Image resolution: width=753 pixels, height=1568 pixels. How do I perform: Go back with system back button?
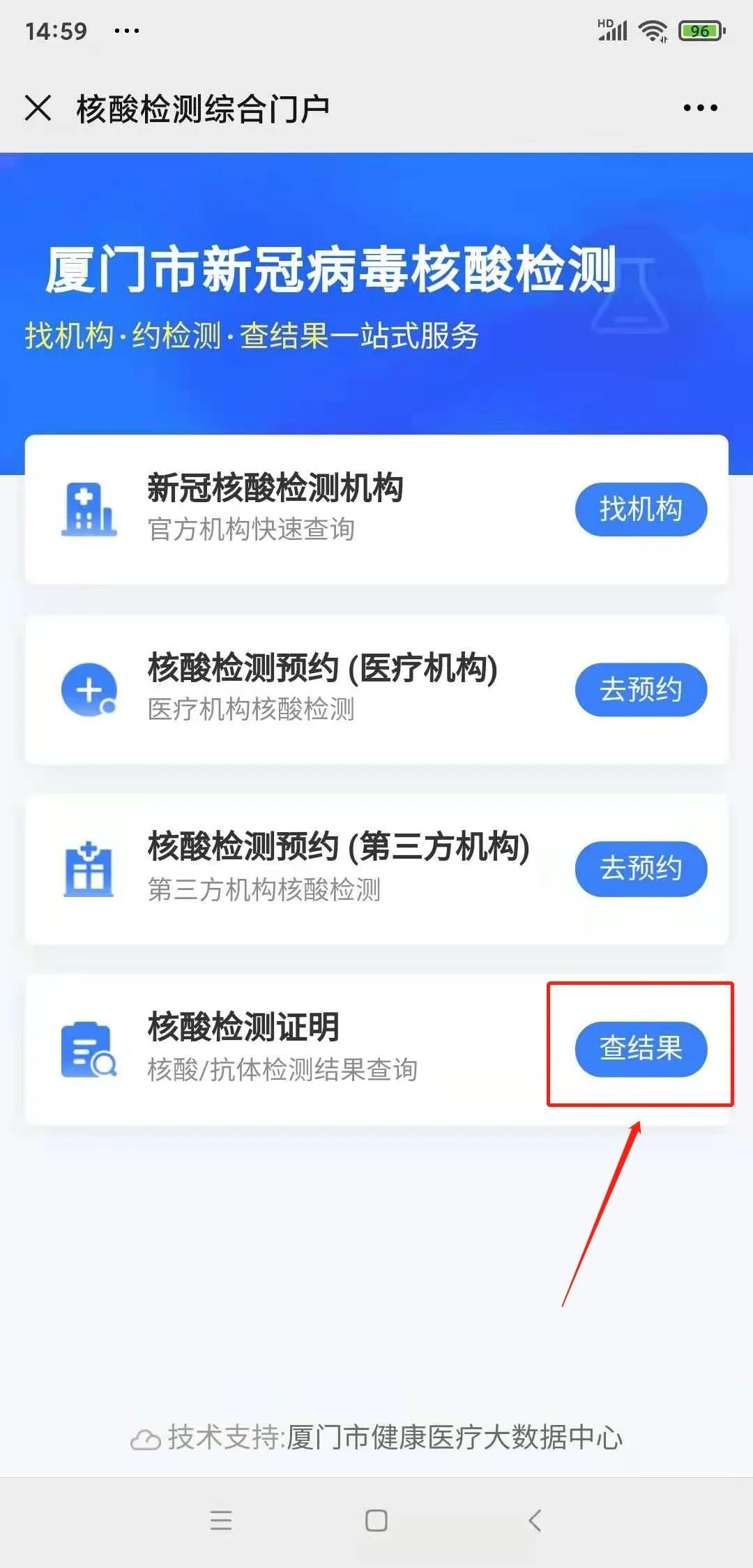[535, 1520]
